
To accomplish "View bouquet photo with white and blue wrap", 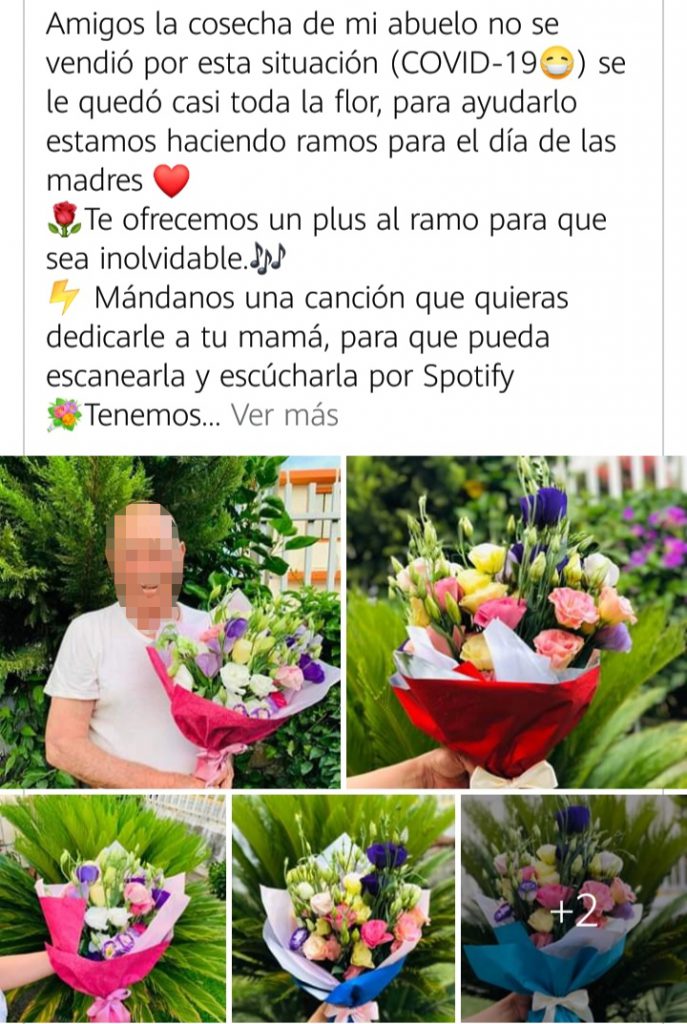I will tap(344, 908).
